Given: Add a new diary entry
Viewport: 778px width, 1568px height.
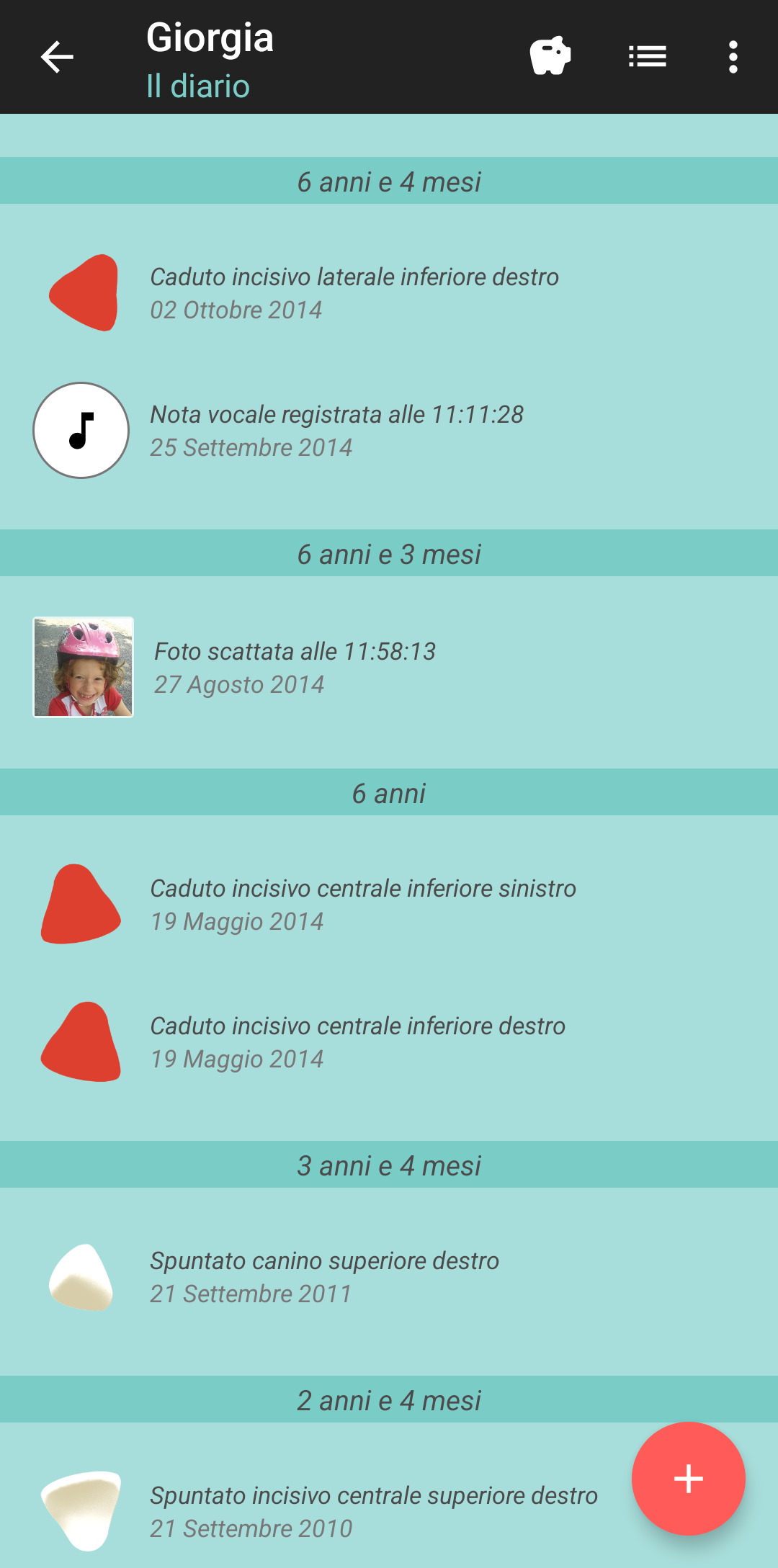Looking at the screenshot, I should coord(688,1479).
